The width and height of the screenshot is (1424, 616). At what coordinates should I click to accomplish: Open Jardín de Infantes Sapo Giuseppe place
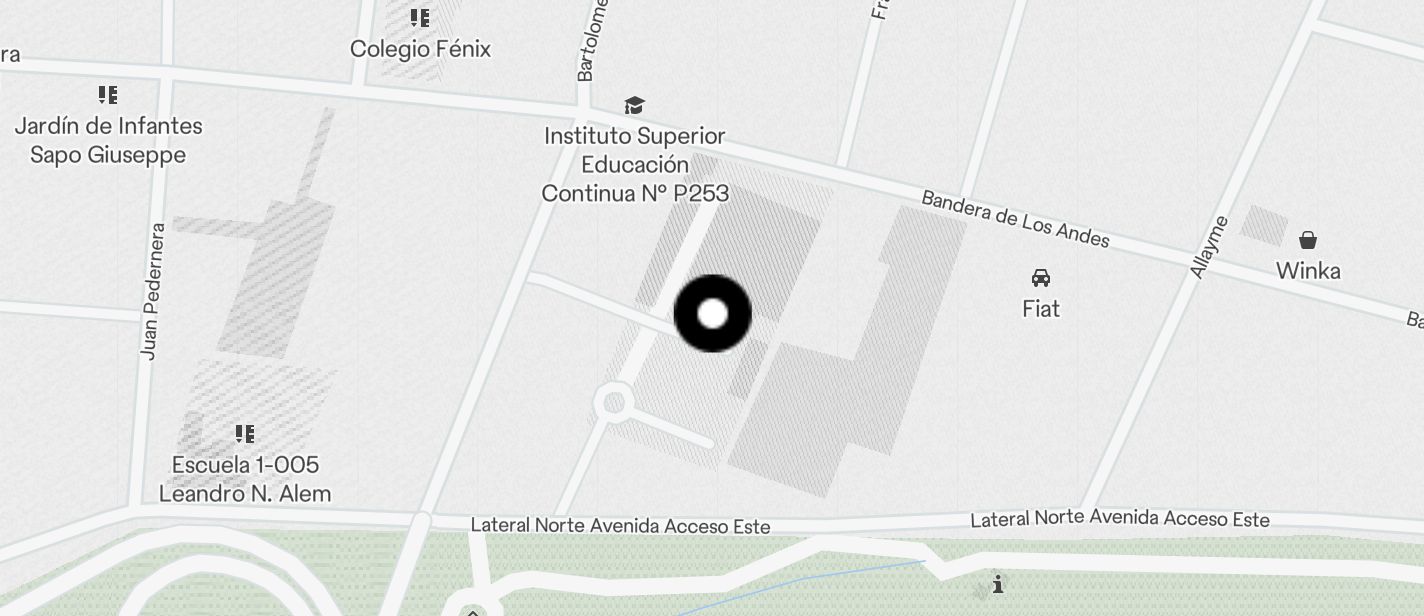(x=108, y=96)
